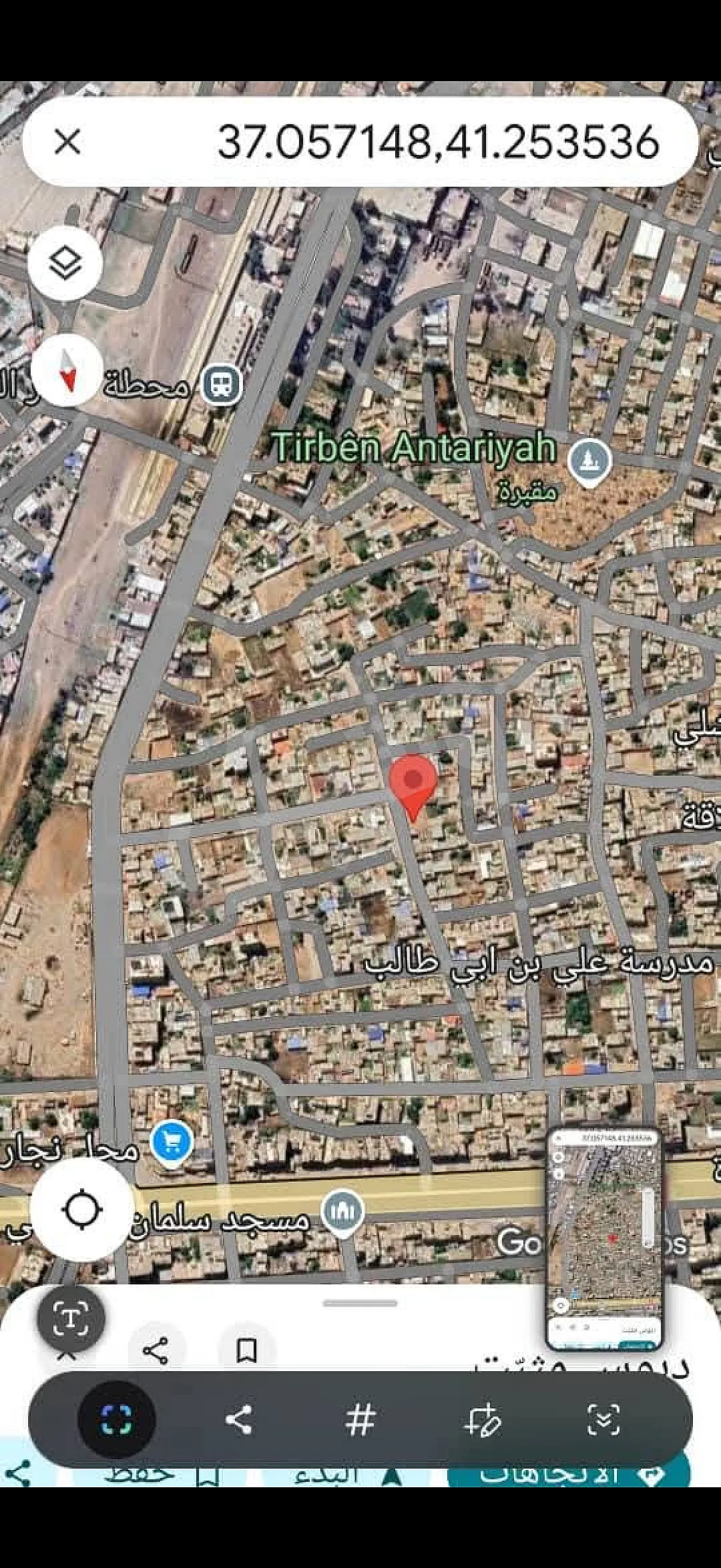The image size is (721, 1568).
Task: Tap the compass to reorient the map
Action: point(68,371)
